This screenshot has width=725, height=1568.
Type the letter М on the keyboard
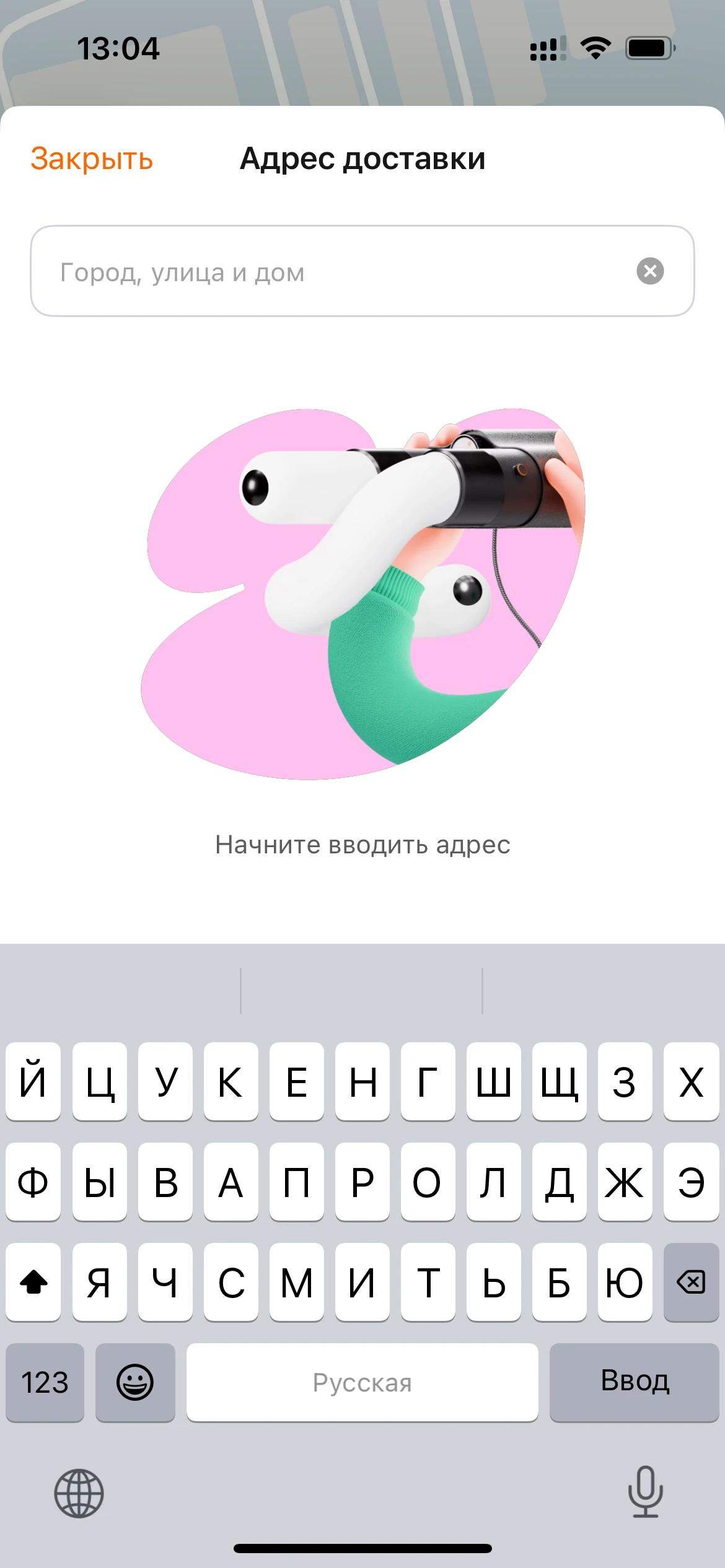pyautogui.click(x=297, y=1282)
